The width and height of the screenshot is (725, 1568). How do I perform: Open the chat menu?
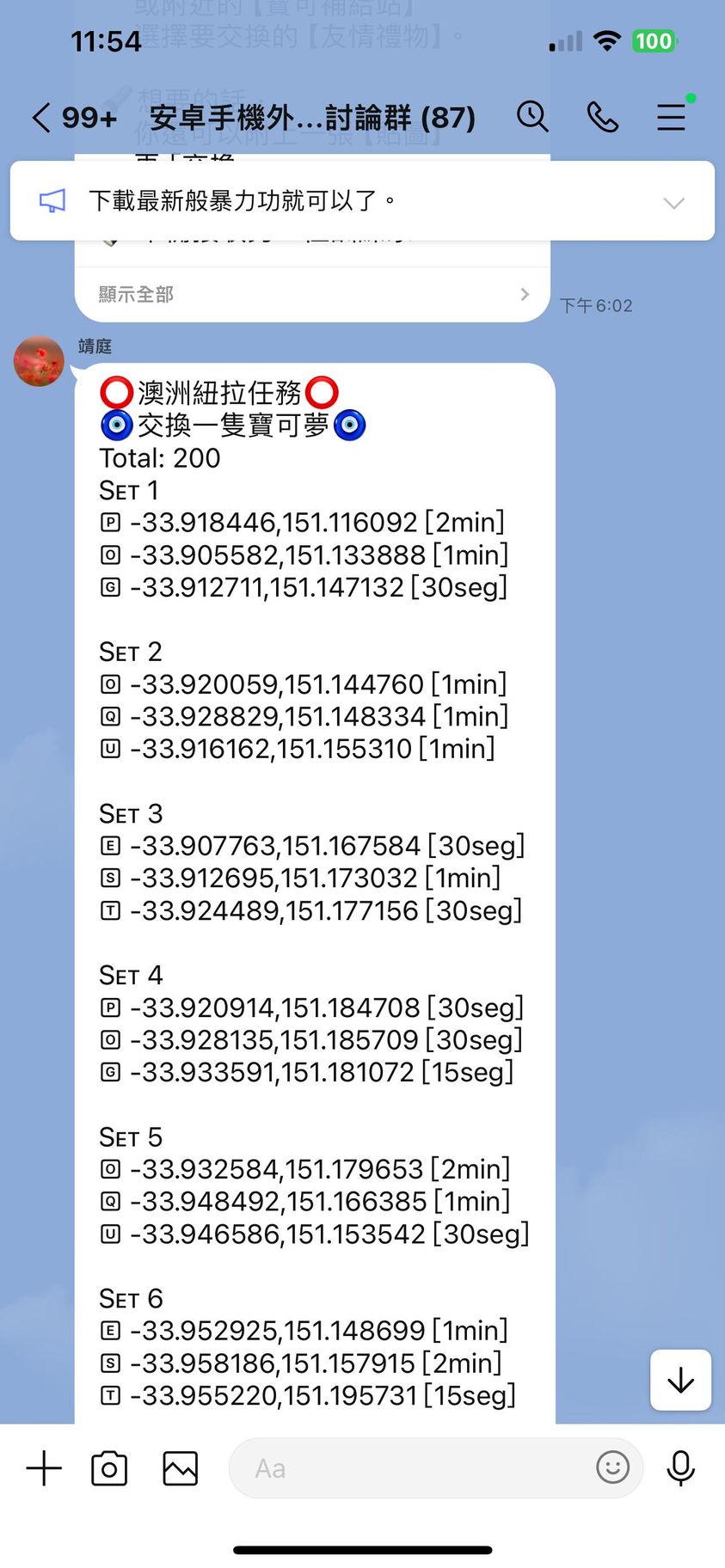point(671,117)
